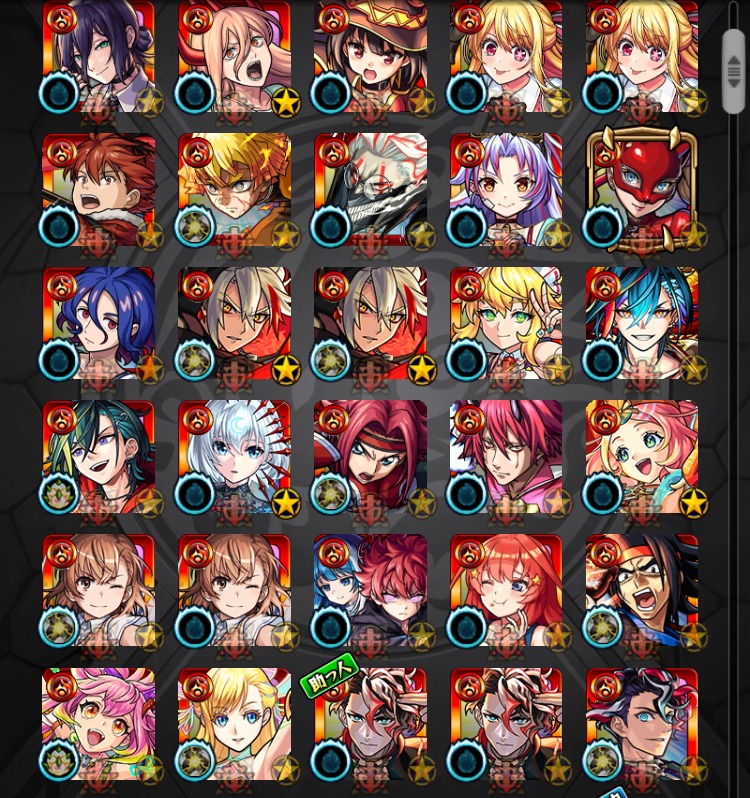Image resolution: width=750 pixels, height=798 pixels.
Task: Choose the red masked character in gold frame
Action: click(642, 190)
